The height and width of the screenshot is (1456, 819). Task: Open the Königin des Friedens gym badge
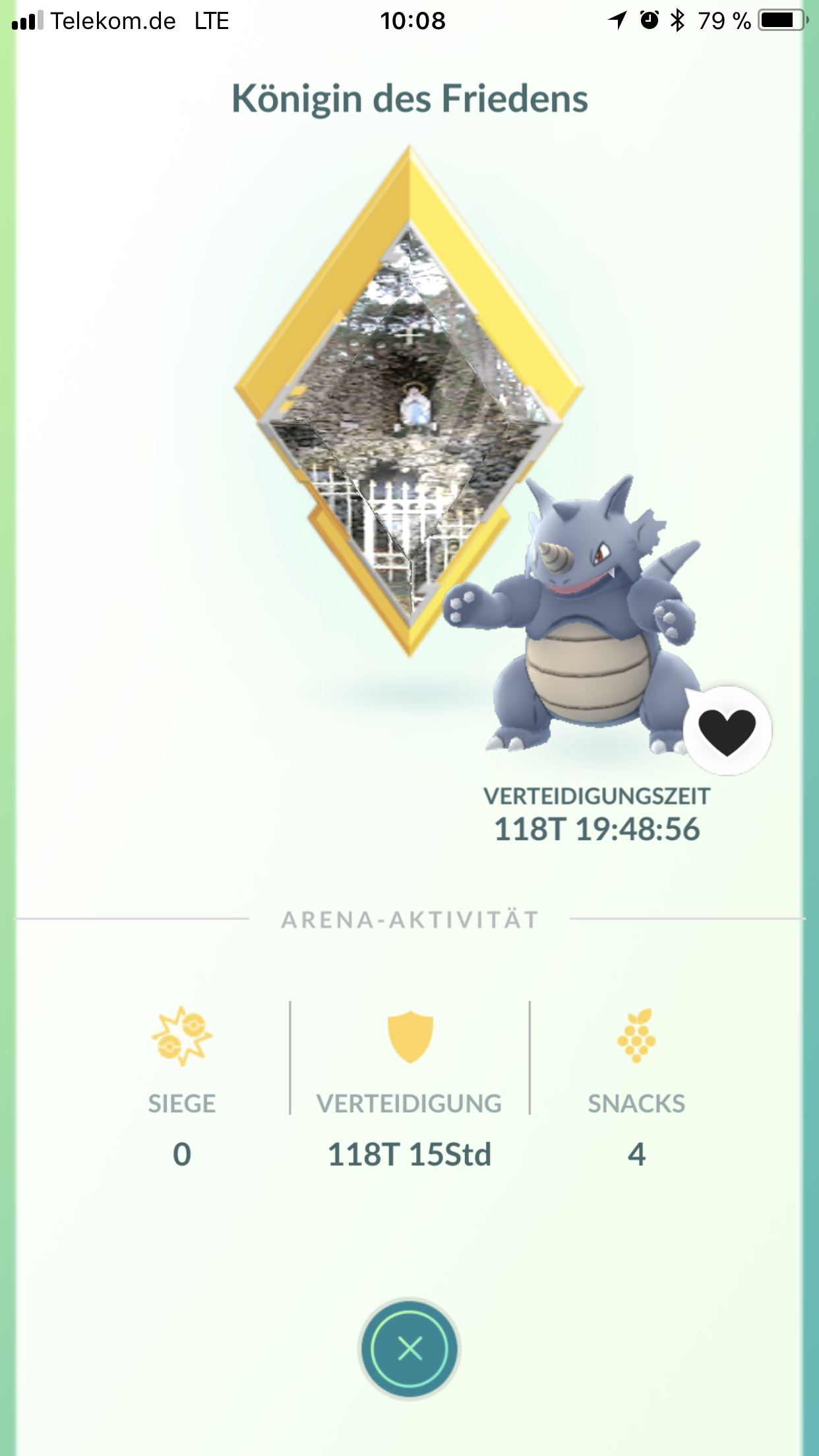409,401
